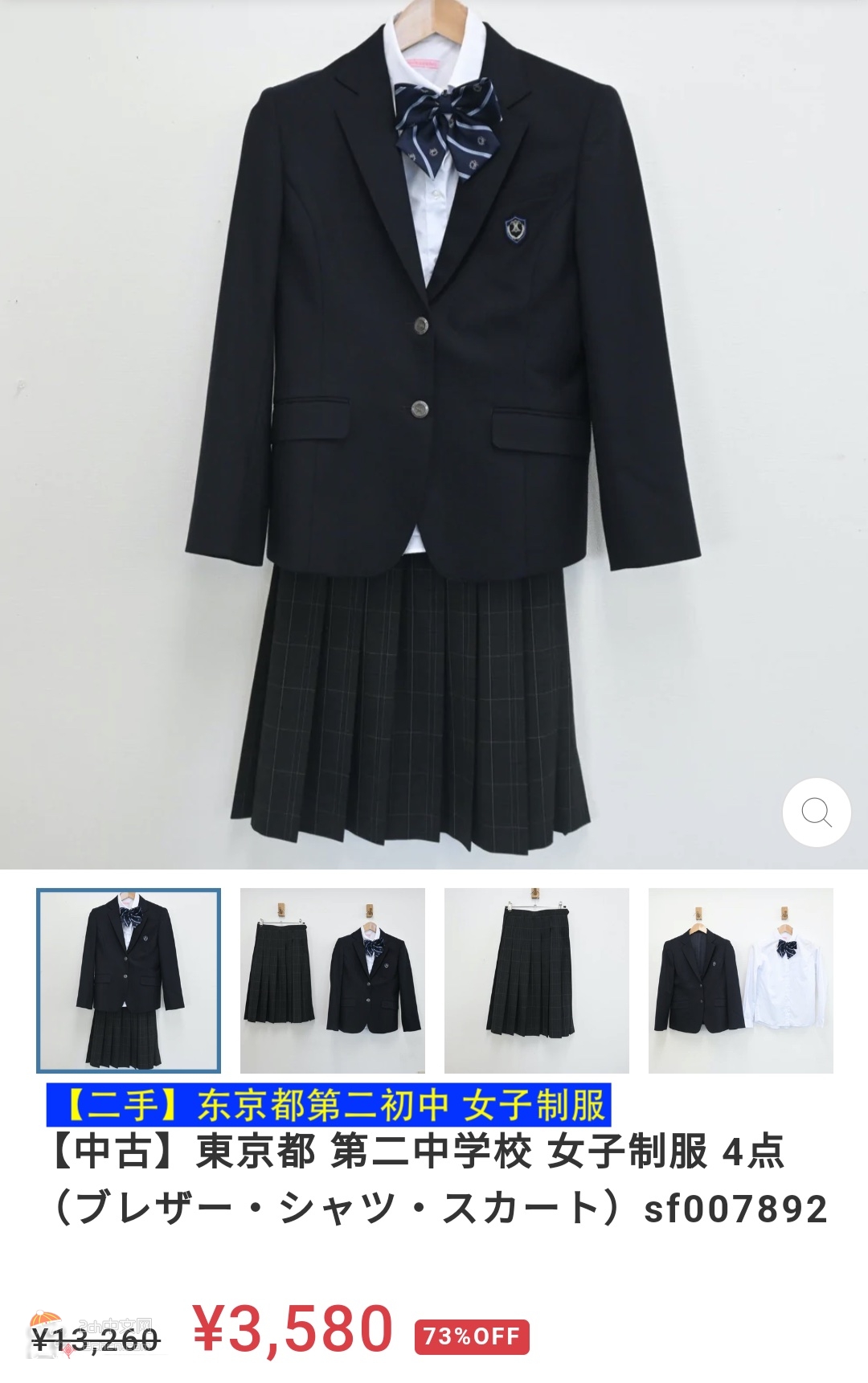The height and width of the screenshot is (1383, 868).
Task: Show the thumbnail with blazer and white shirt
Action: tap(741, 980)
